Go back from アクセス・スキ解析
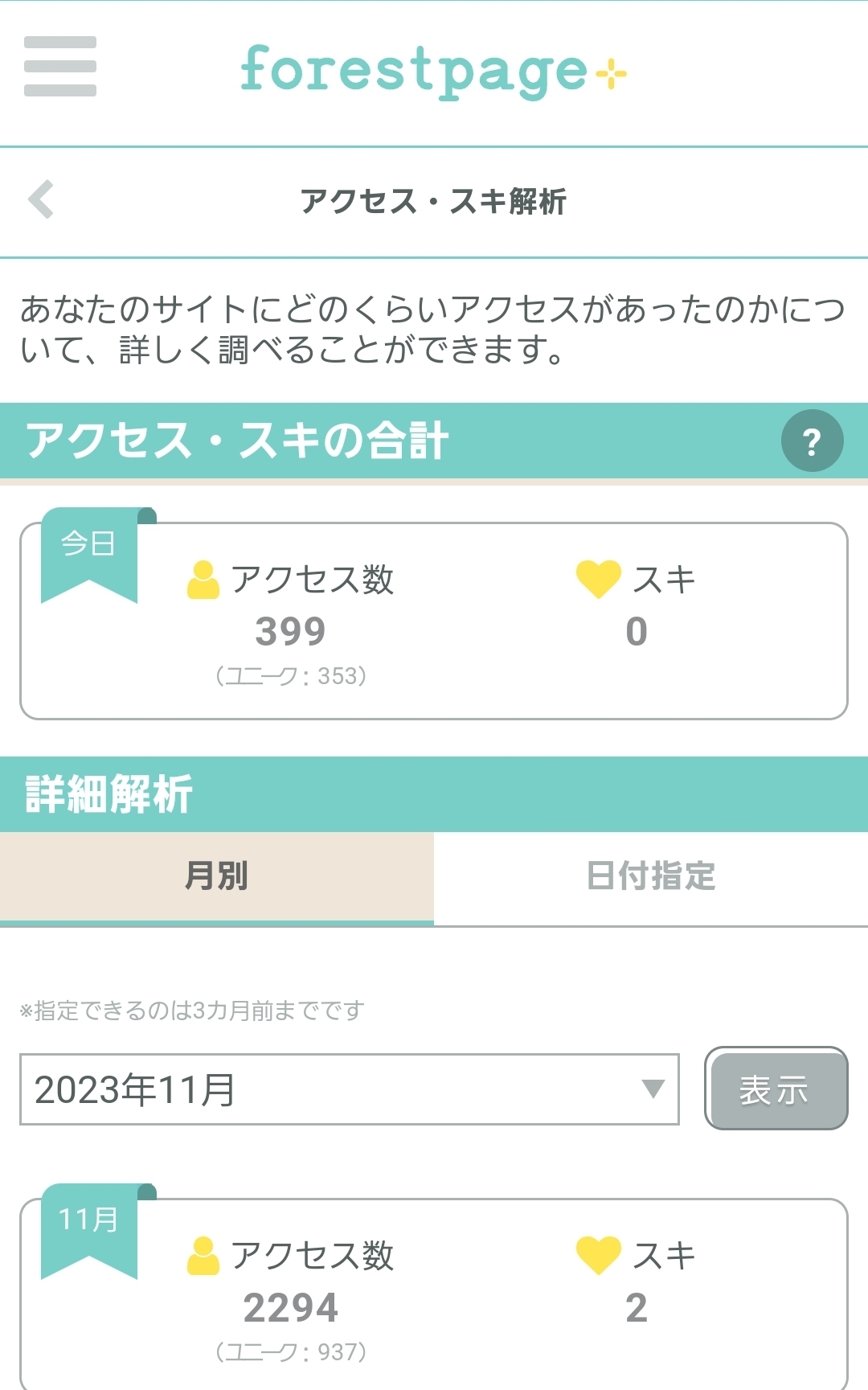Viewport: 868px width, 1390px height. pos(41,199)
